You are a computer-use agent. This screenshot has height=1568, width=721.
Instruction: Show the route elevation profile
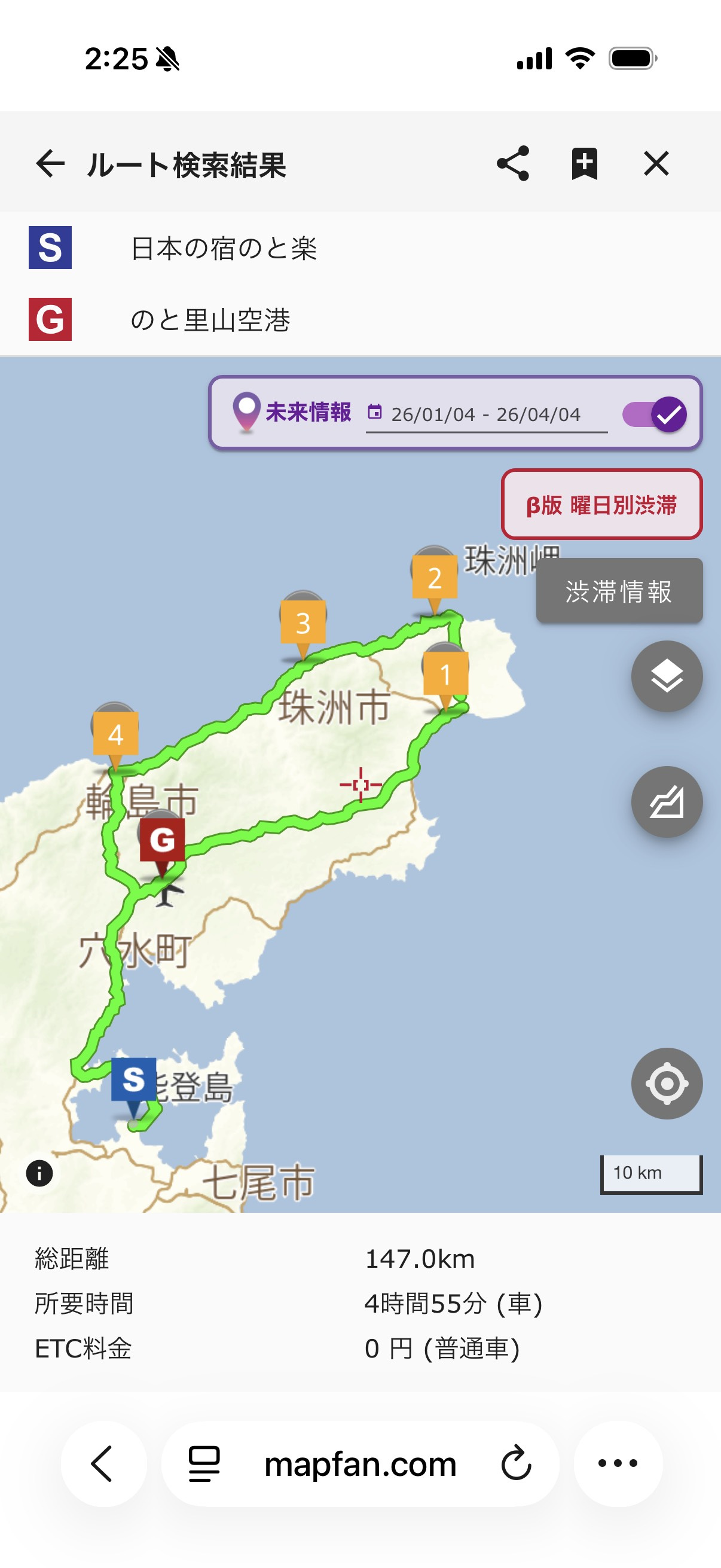[x=666, y=802]
